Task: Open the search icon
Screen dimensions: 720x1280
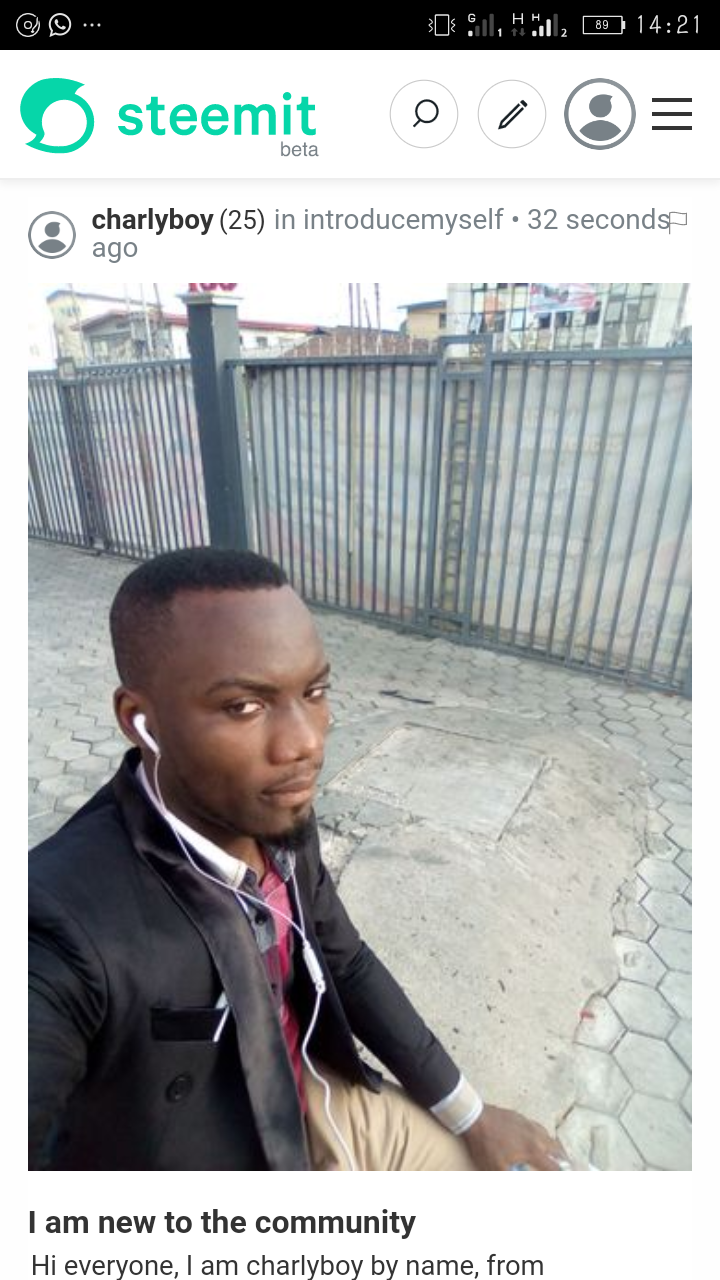Action: 424,115
